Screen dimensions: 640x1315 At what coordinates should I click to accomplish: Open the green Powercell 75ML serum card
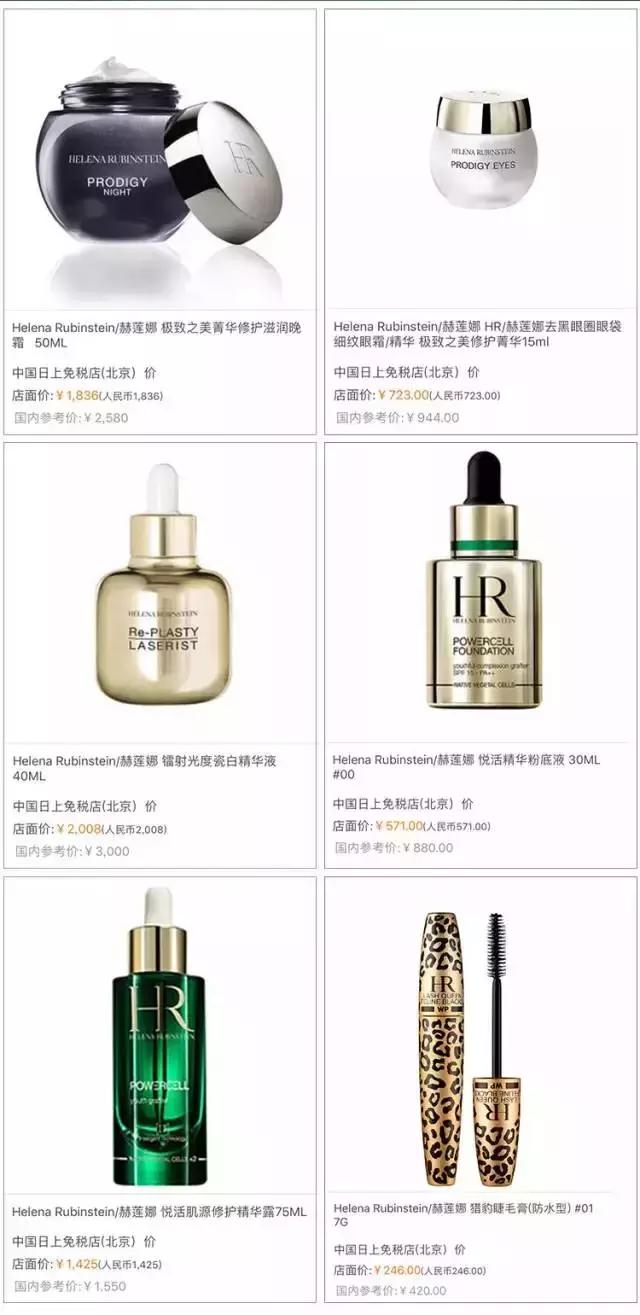point(160,1035)
